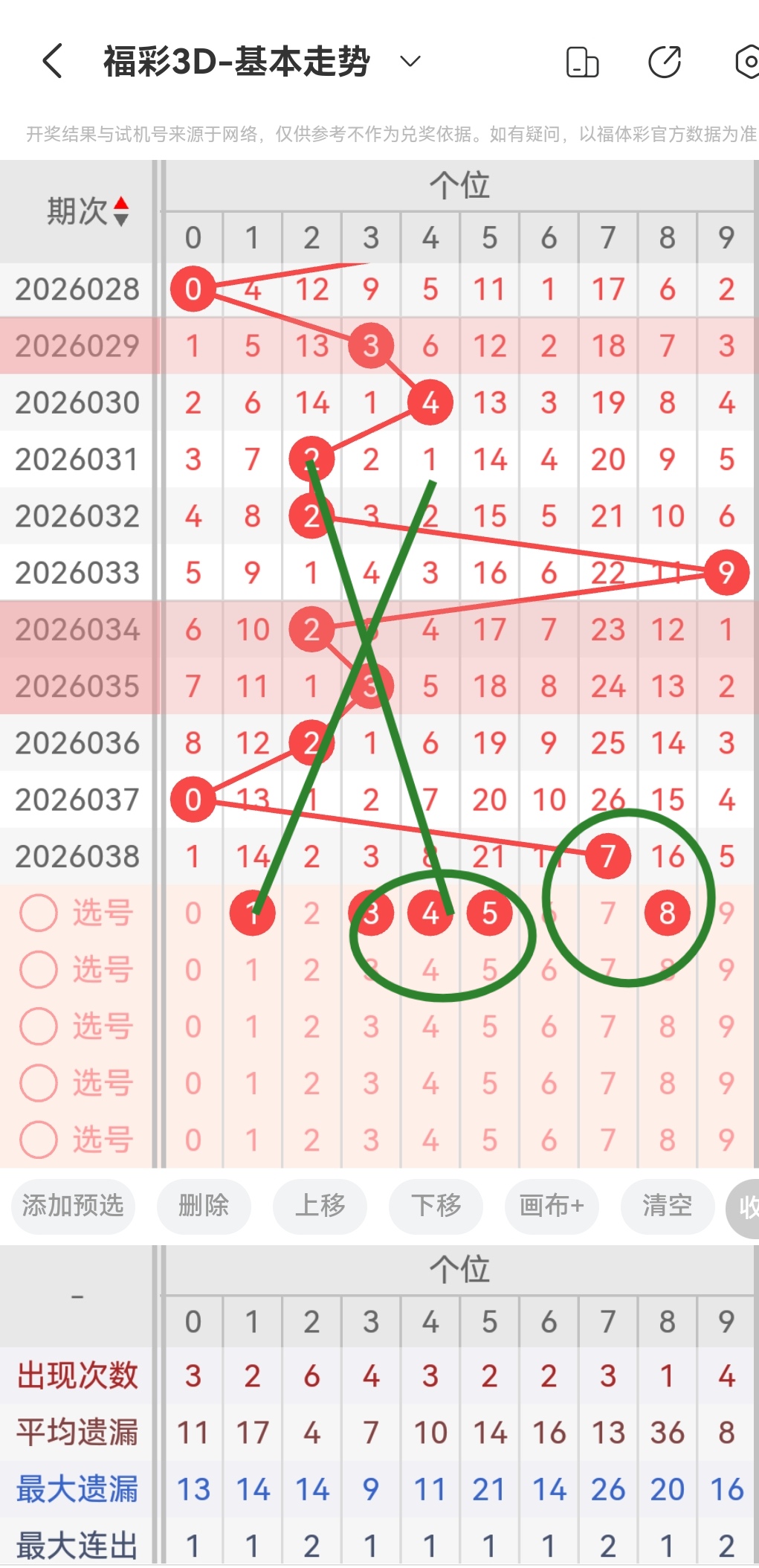759x1568 pixels.
Task: Open the picture-in-picture window icon
Action: 583,61
